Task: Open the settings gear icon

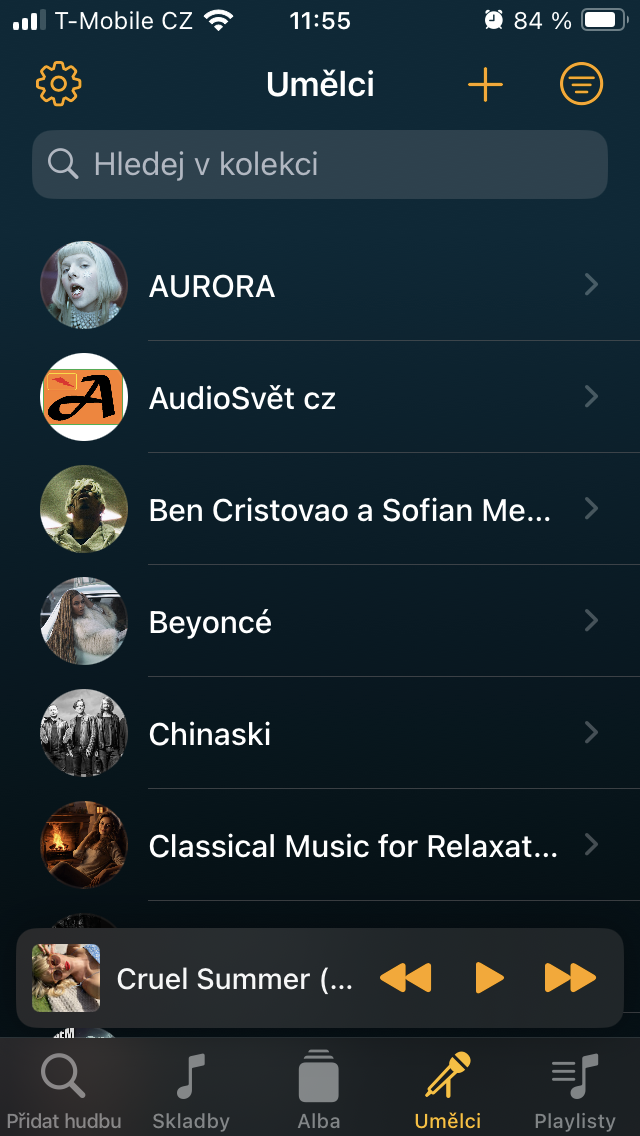Action: [x=58, y=85]
